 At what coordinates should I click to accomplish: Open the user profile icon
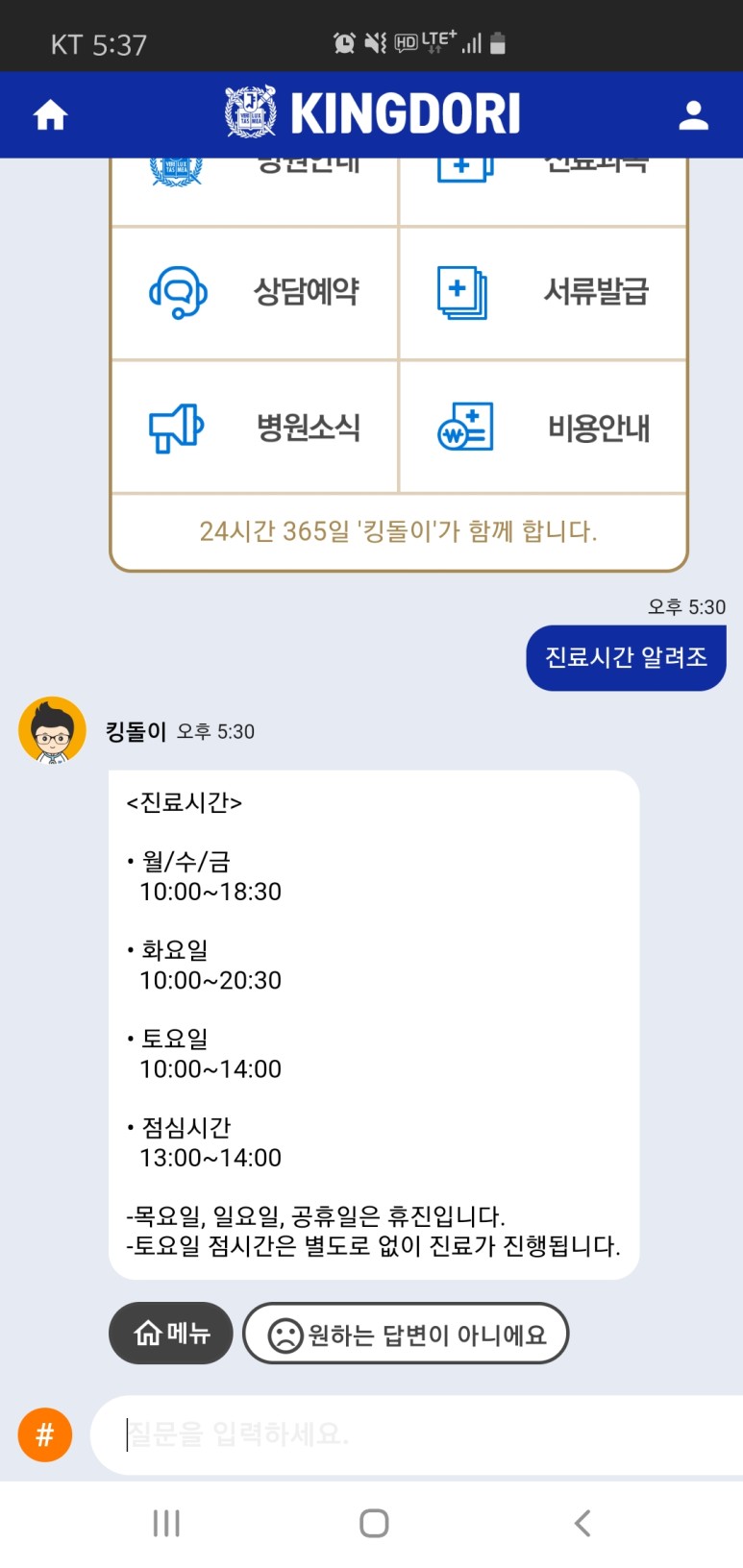693,115
